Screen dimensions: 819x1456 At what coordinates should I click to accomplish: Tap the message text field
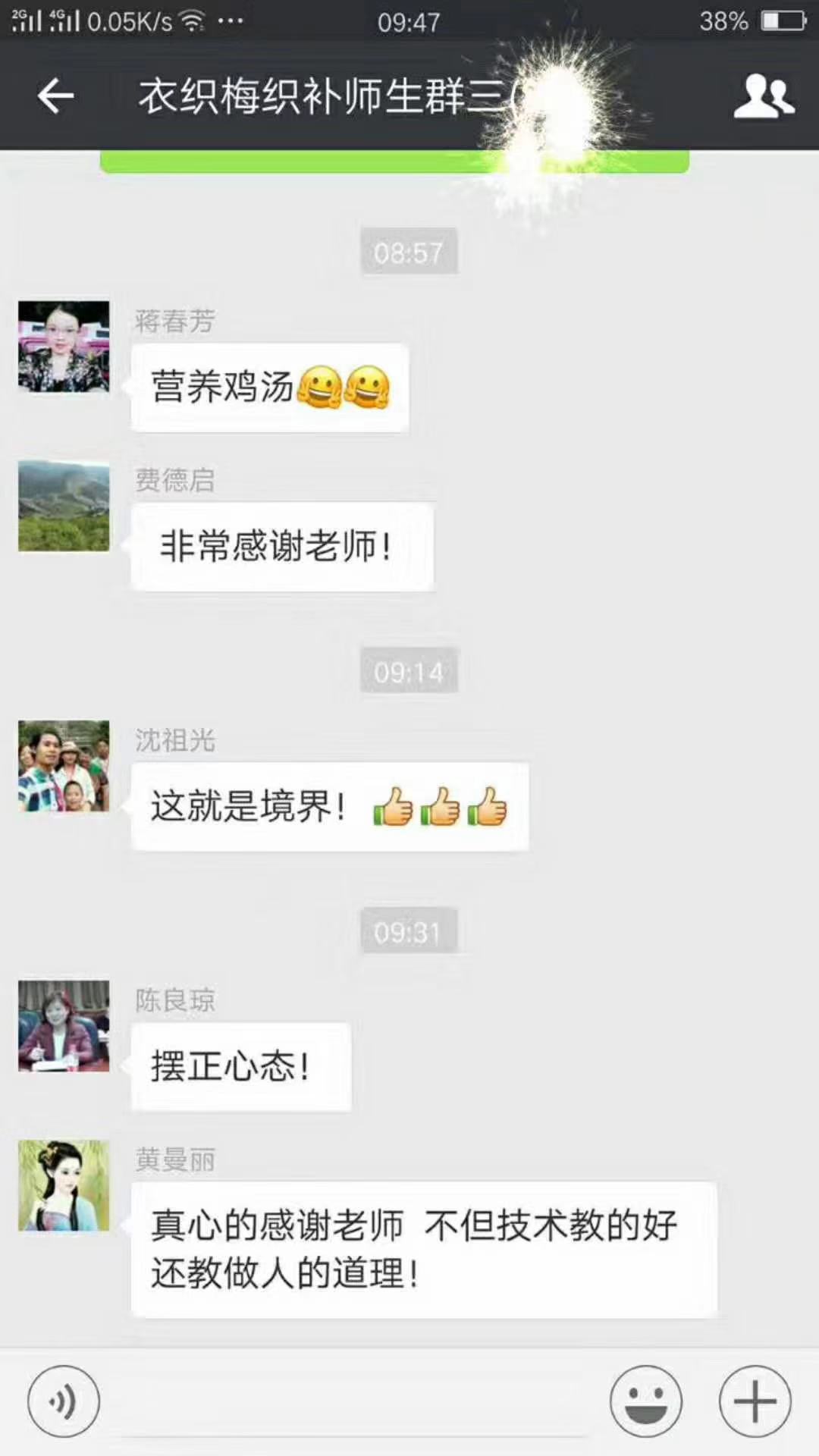pos(353,1403)
